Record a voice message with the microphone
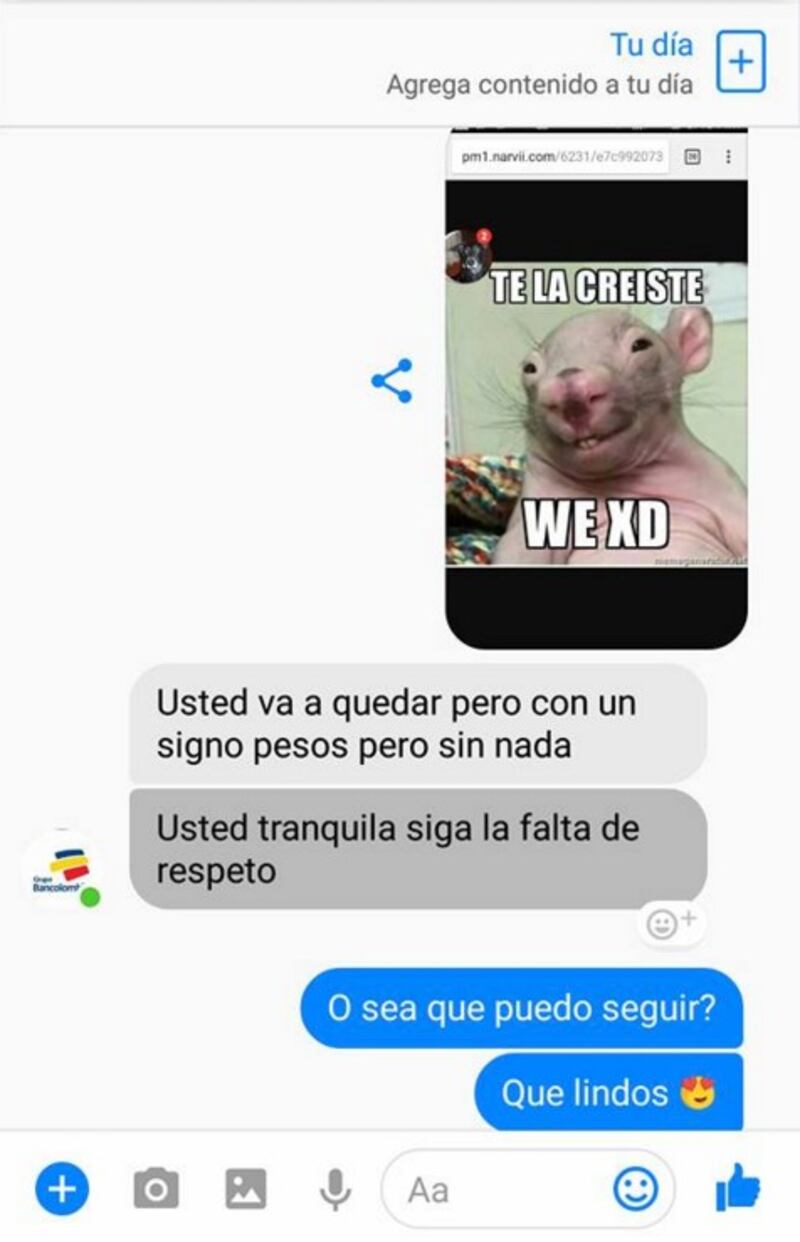 point(335,1190)
